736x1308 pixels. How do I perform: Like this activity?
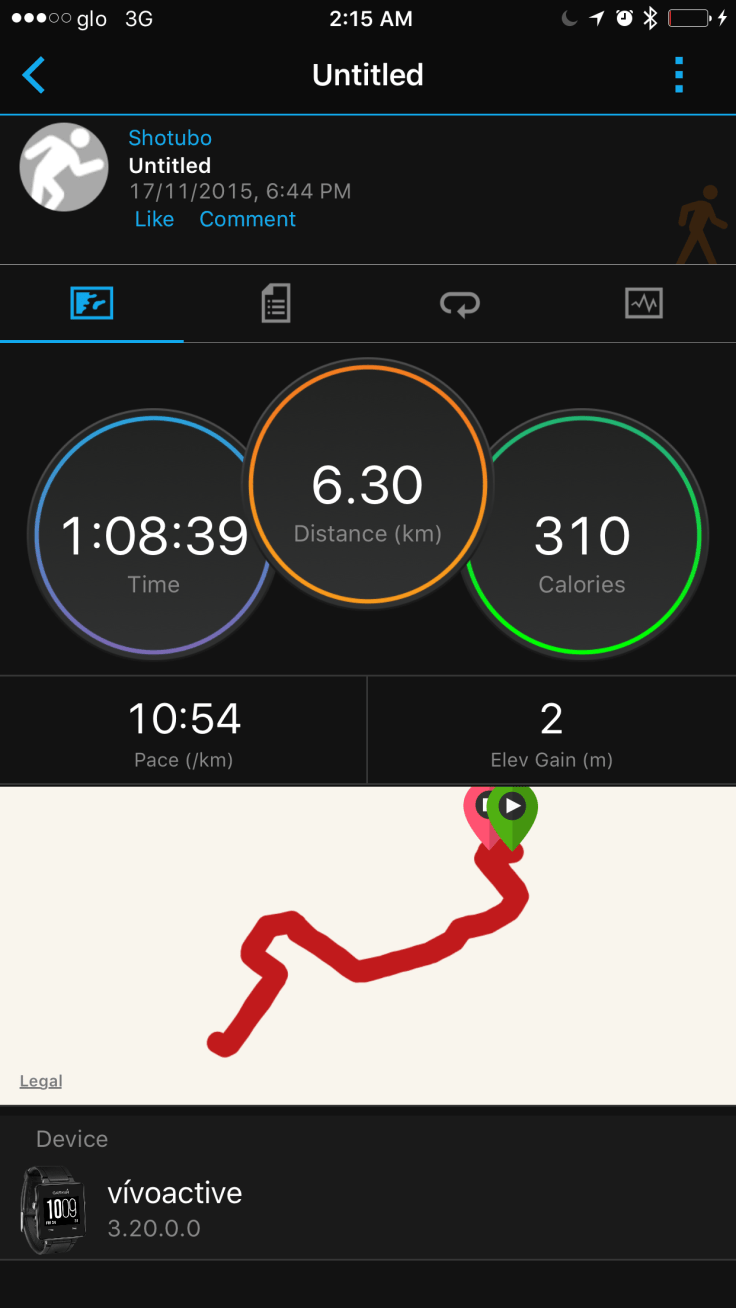click(154, 219)
